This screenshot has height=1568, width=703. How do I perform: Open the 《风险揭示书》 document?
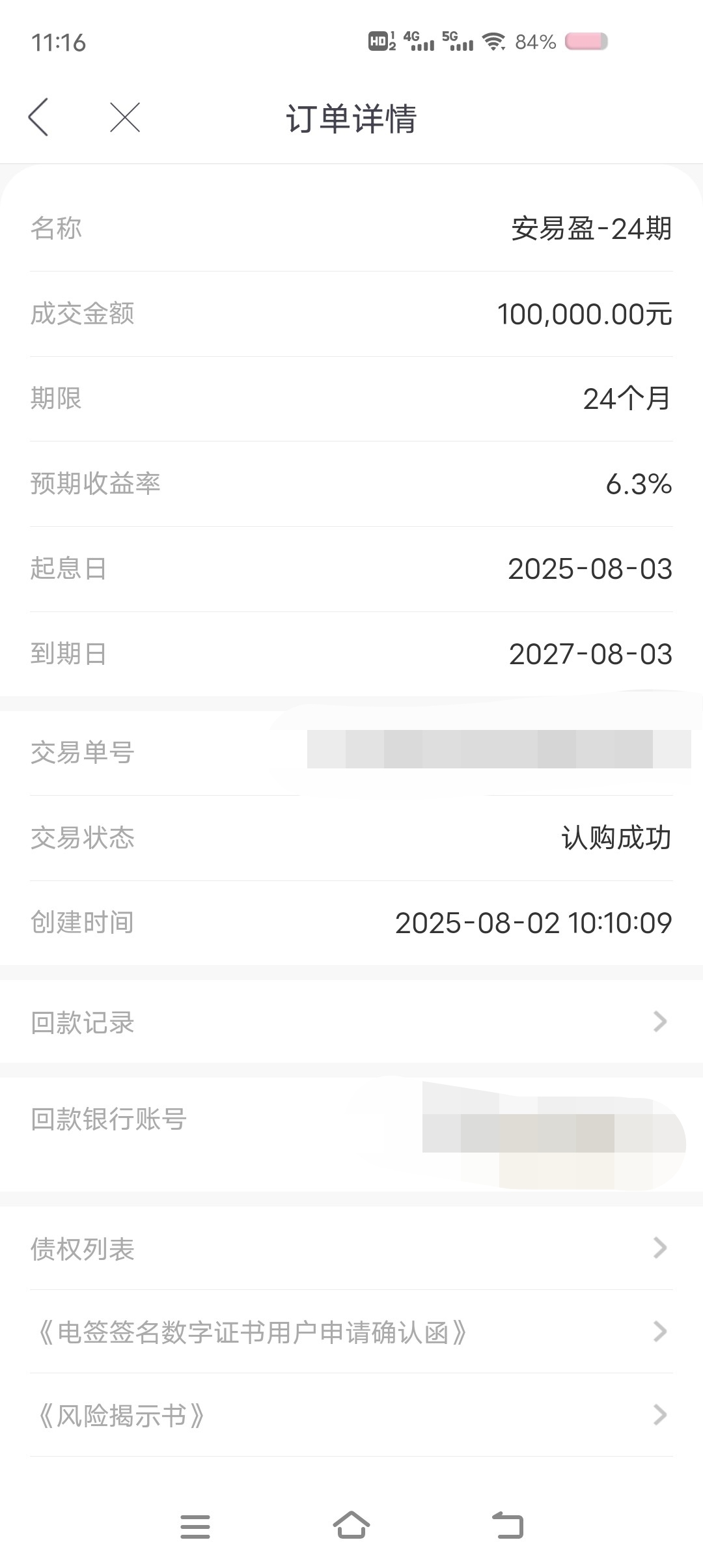pos(351,1415)
